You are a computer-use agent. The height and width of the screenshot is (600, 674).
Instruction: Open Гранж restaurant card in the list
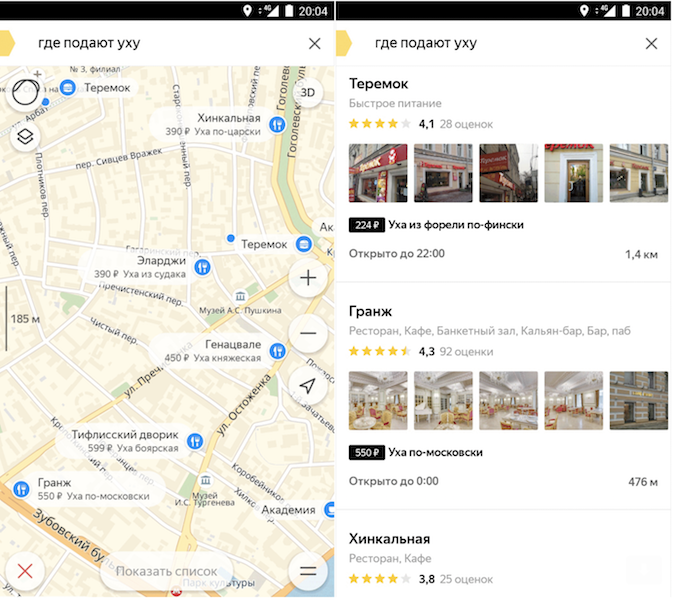[x=371, y=312]
